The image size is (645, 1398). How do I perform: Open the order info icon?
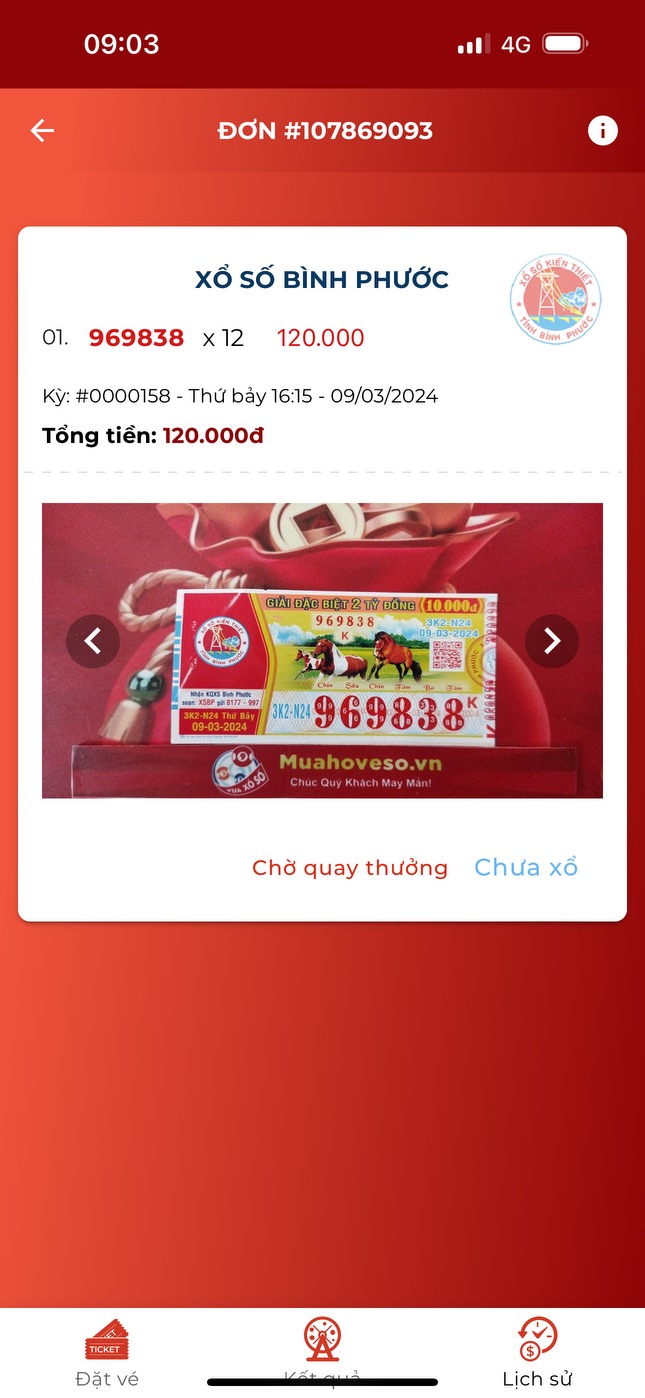click(x=602, y=131)
